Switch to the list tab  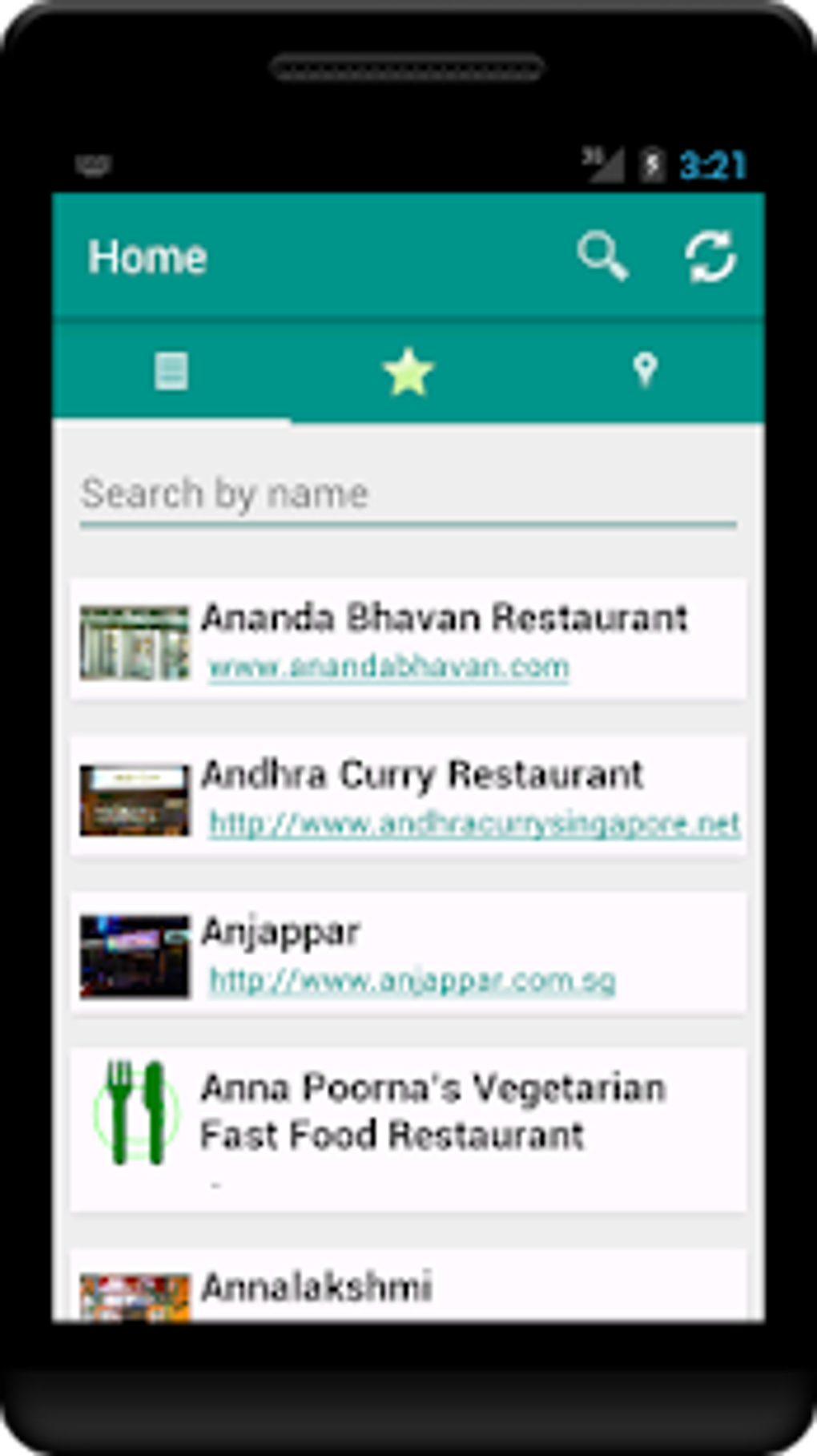click(171, 371)
